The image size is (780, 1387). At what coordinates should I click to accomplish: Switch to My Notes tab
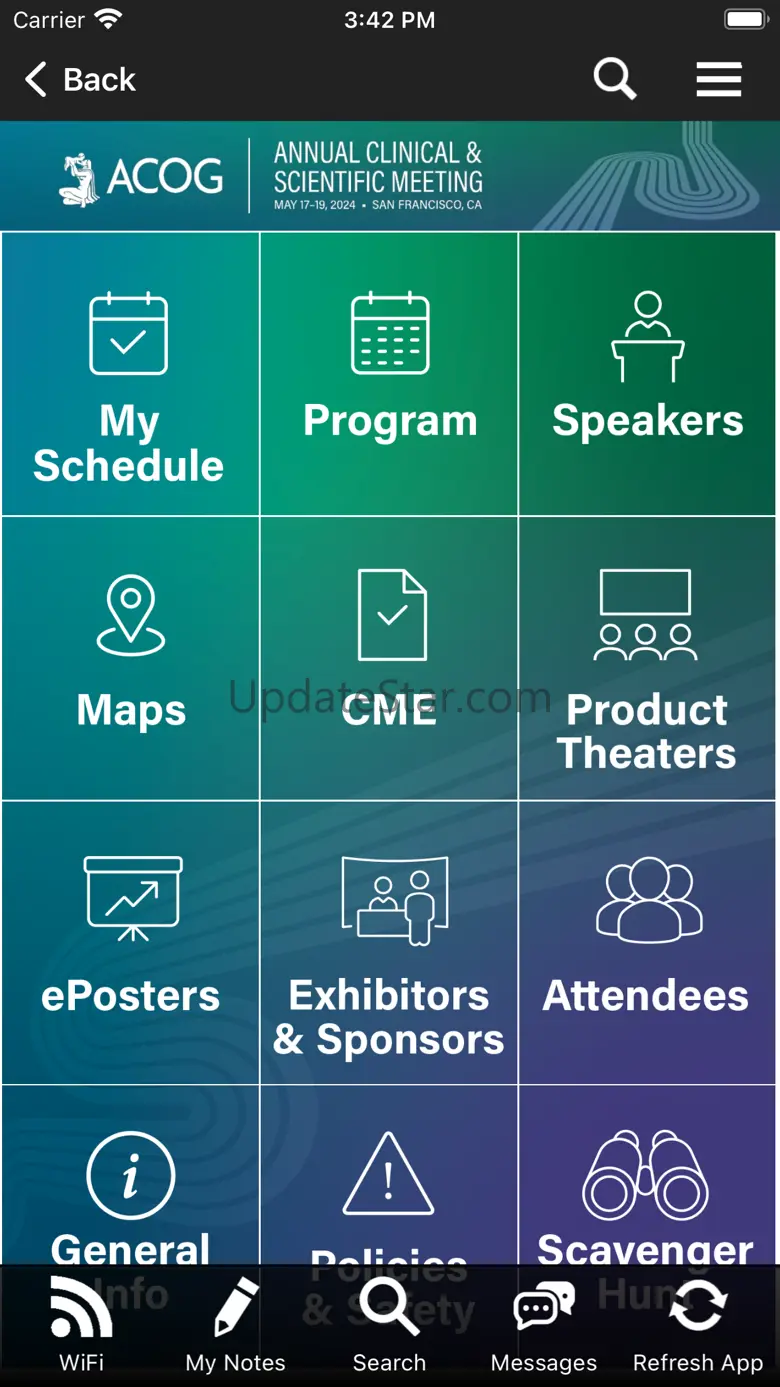click(x=235, y=1324)
